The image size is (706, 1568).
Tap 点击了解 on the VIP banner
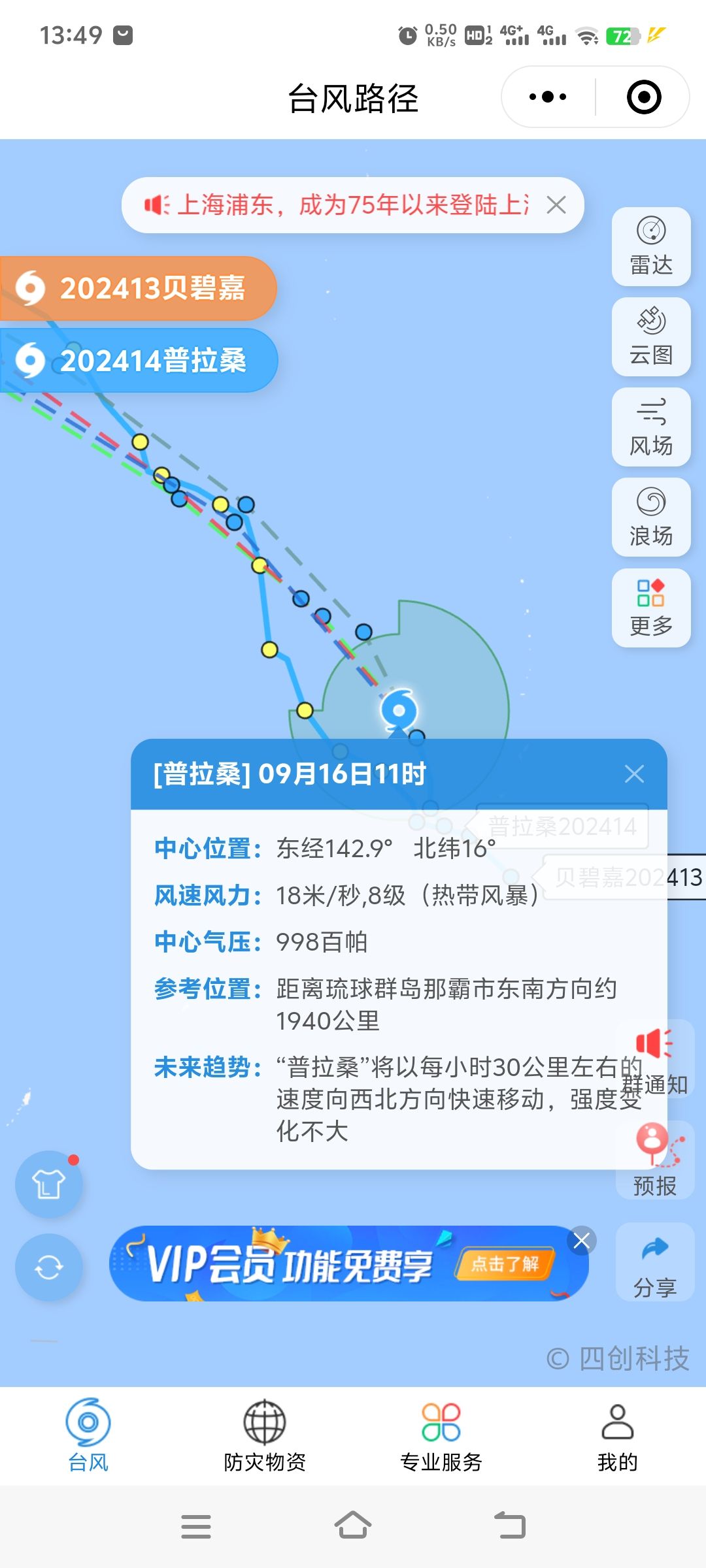click(505, 1264)
